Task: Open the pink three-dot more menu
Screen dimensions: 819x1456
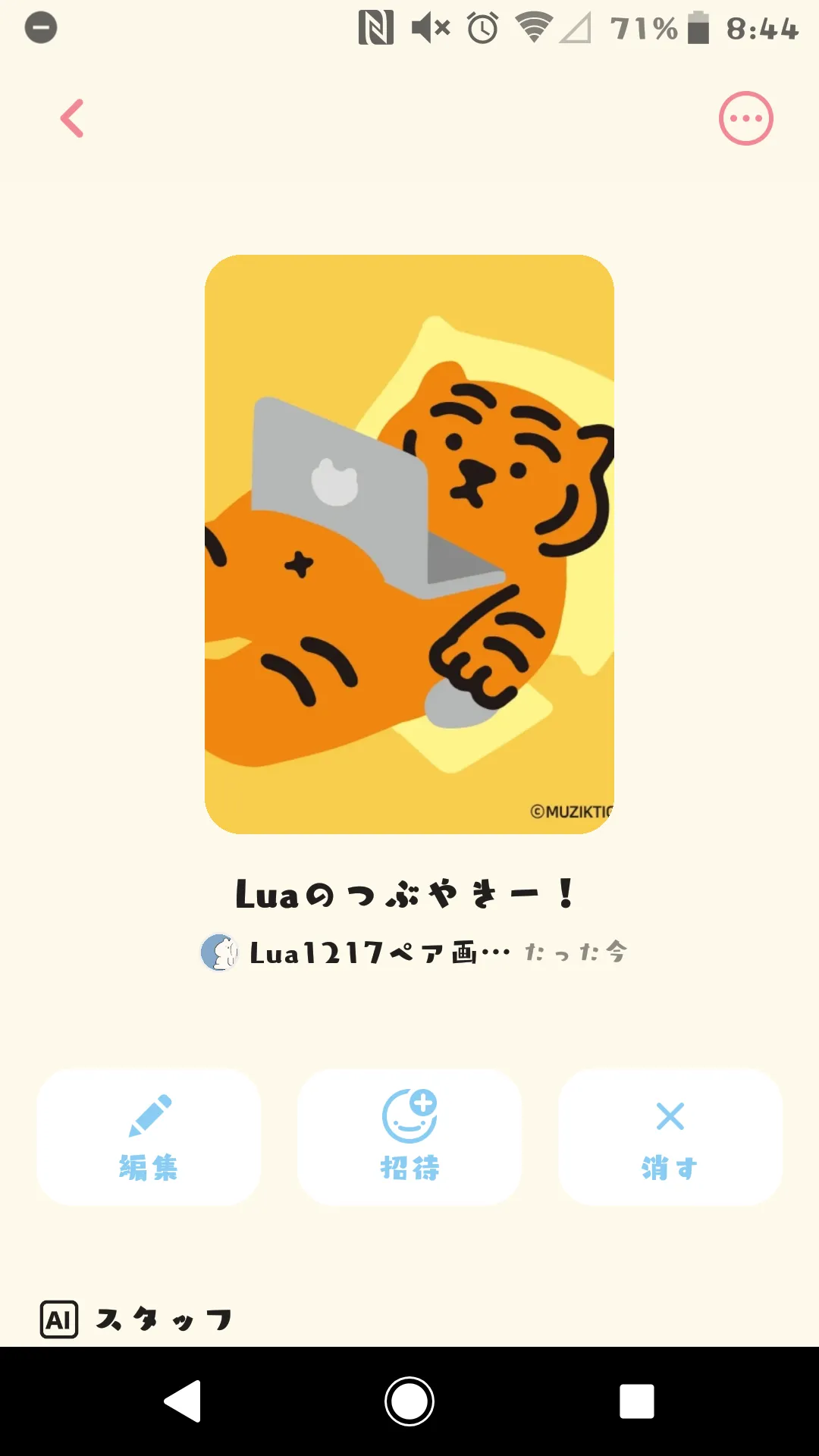Action: click(x=745, y=118)
